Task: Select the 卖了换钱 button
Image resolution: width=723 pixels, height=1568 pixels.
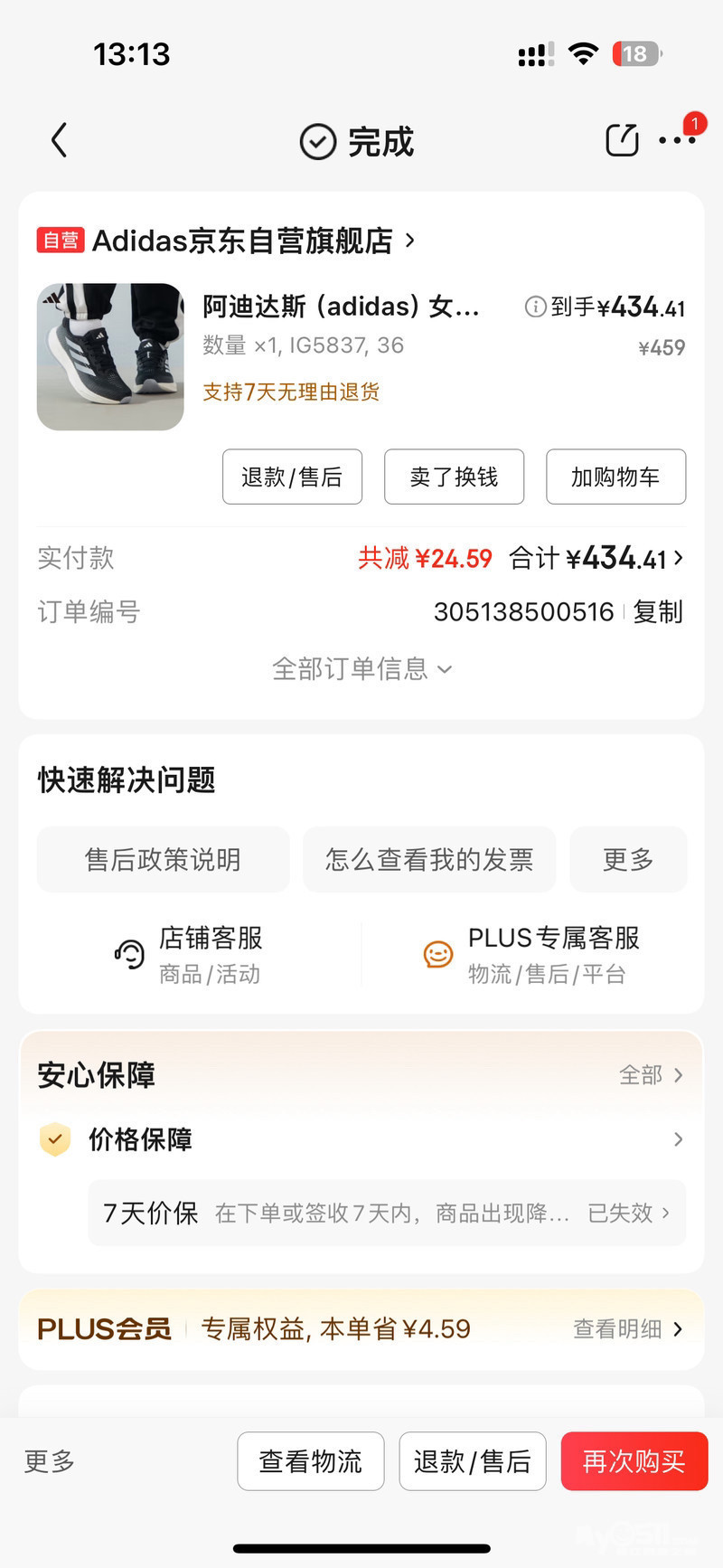Action: point(454,477)
